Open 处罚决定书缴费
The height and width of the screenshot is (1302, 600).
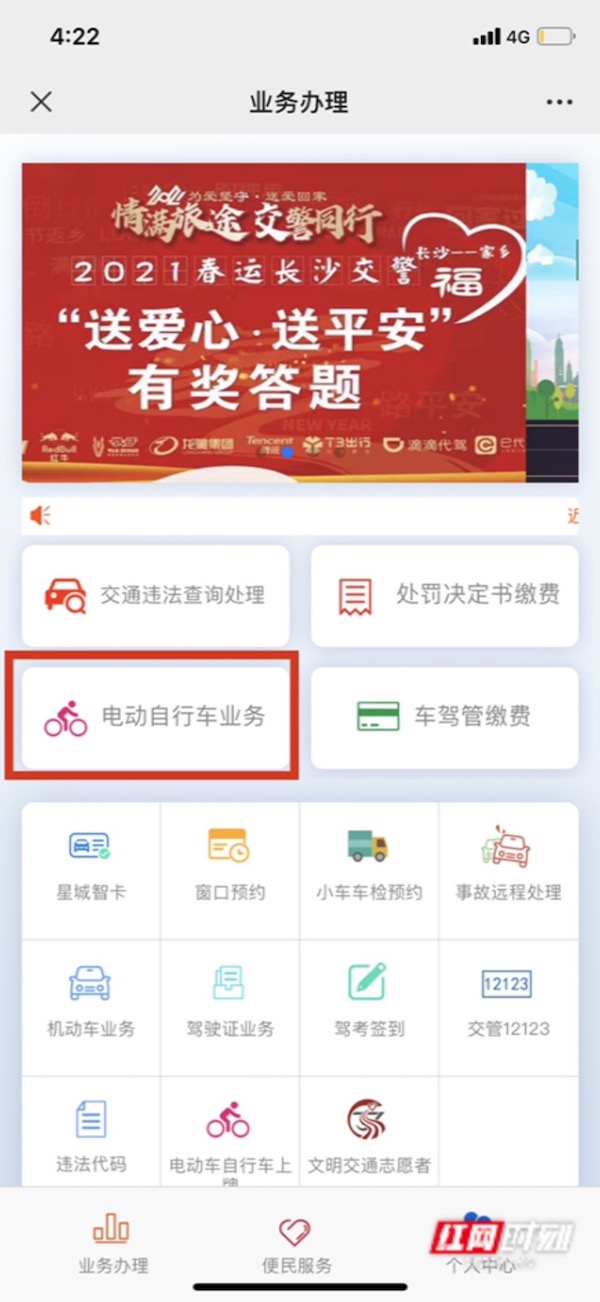(x=445, y=595)
